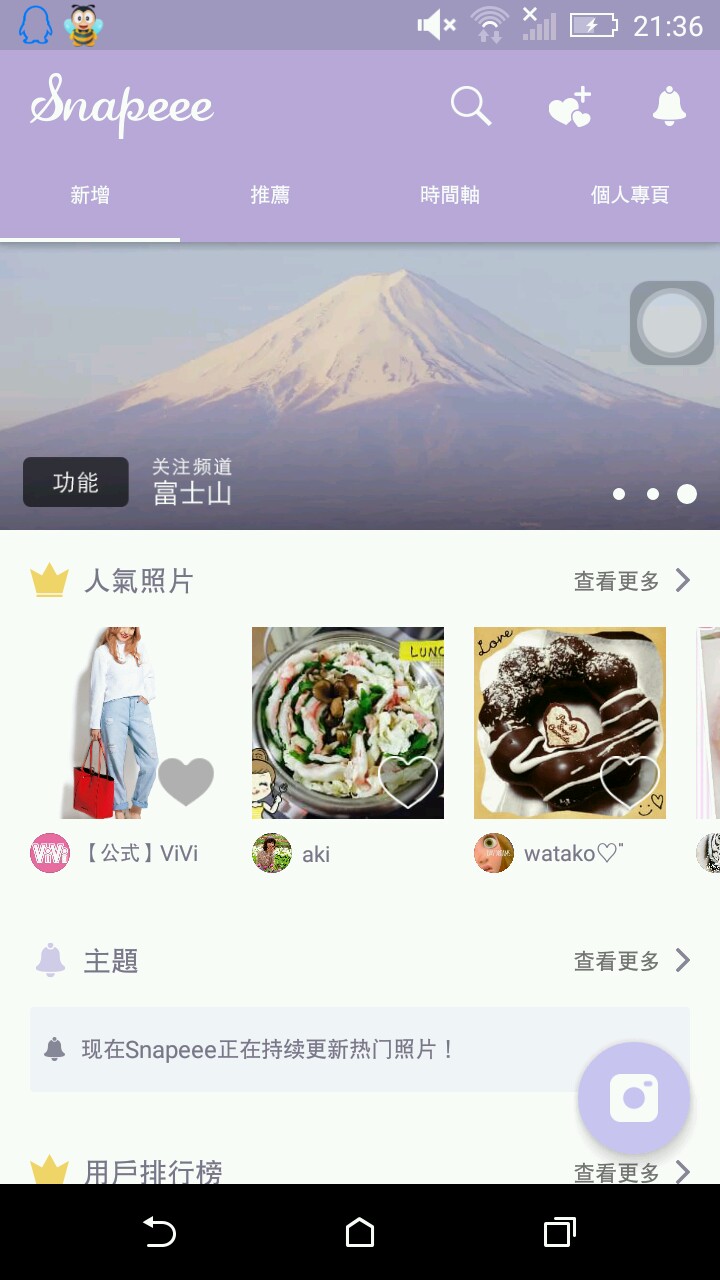Launch the camera floating button
The width and height of the screenshot is (720, 1280).
click(x=634, y=1098)
